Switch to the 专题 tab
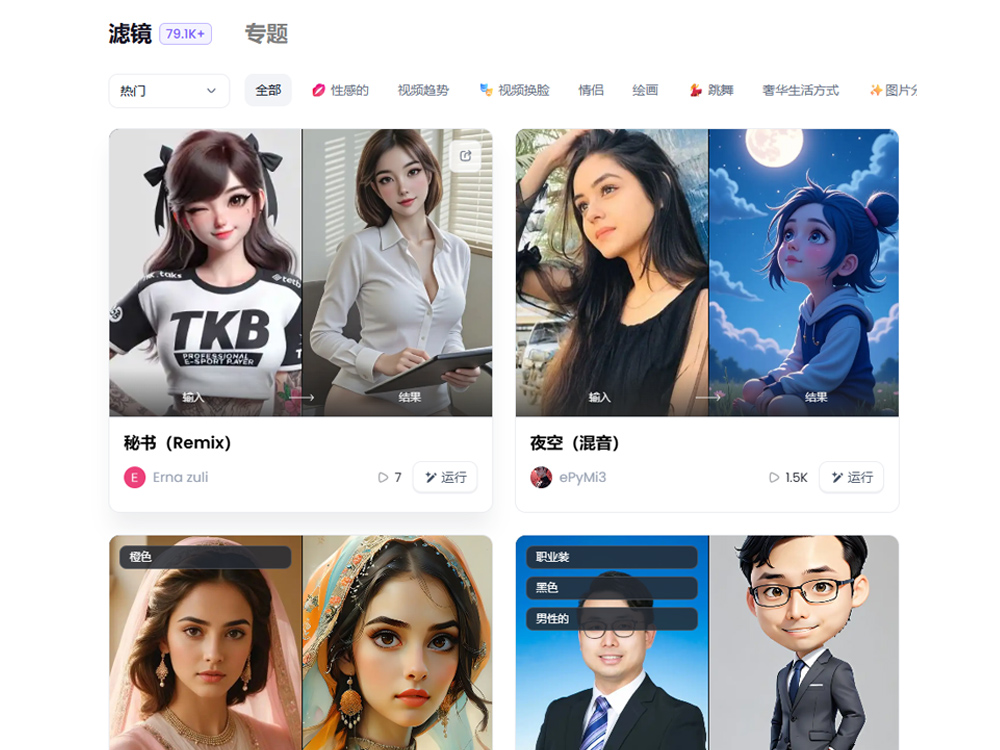Image resolution: width=1000 pixels, height=750 pixels. (x=266, y=34)
